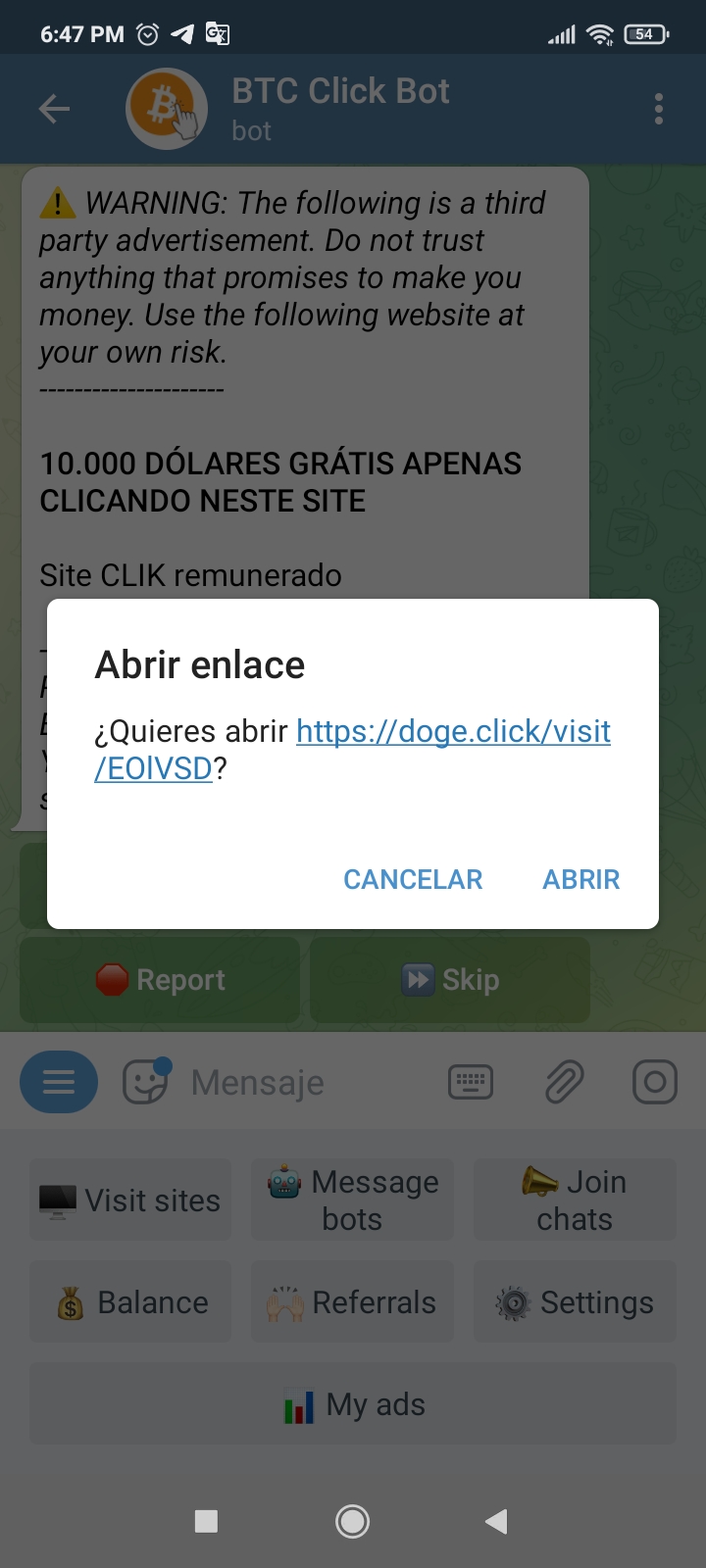Choose Message bots
Viewport: 706px width, 1568px height.
(353, 1200)
